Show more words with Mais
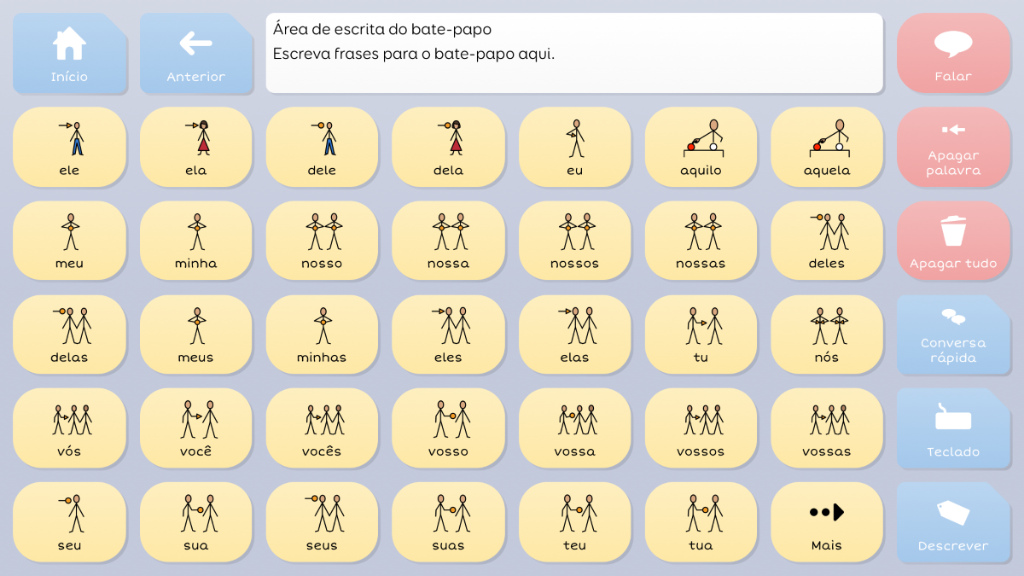1024x576 pixels. coord(826,523)
